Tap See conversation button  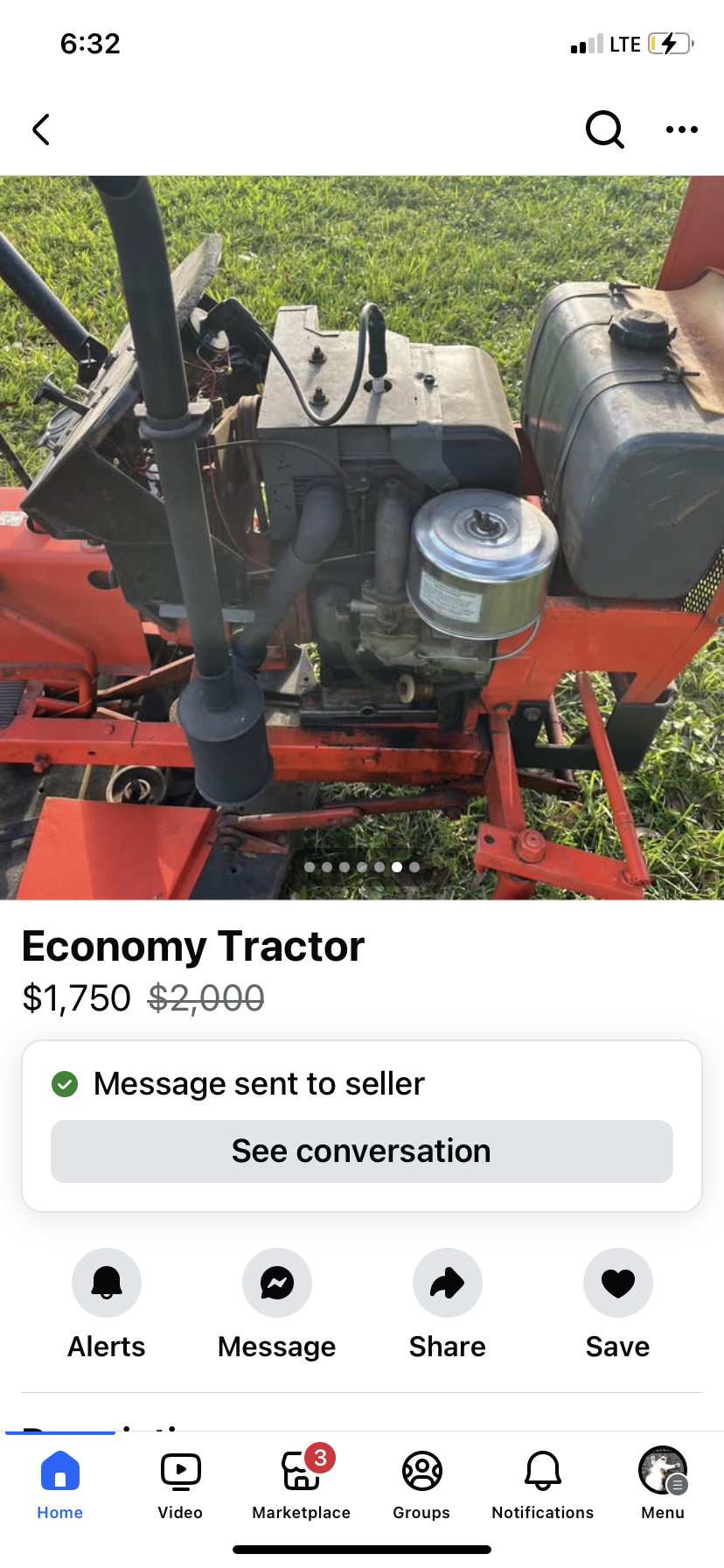362,1151
